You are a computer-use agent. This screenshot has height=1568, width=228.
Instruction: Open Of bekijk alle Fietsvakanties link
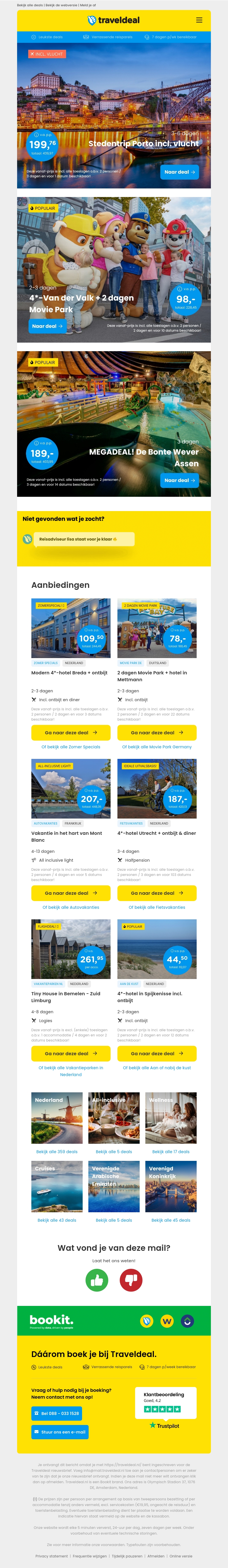(156, 907)
